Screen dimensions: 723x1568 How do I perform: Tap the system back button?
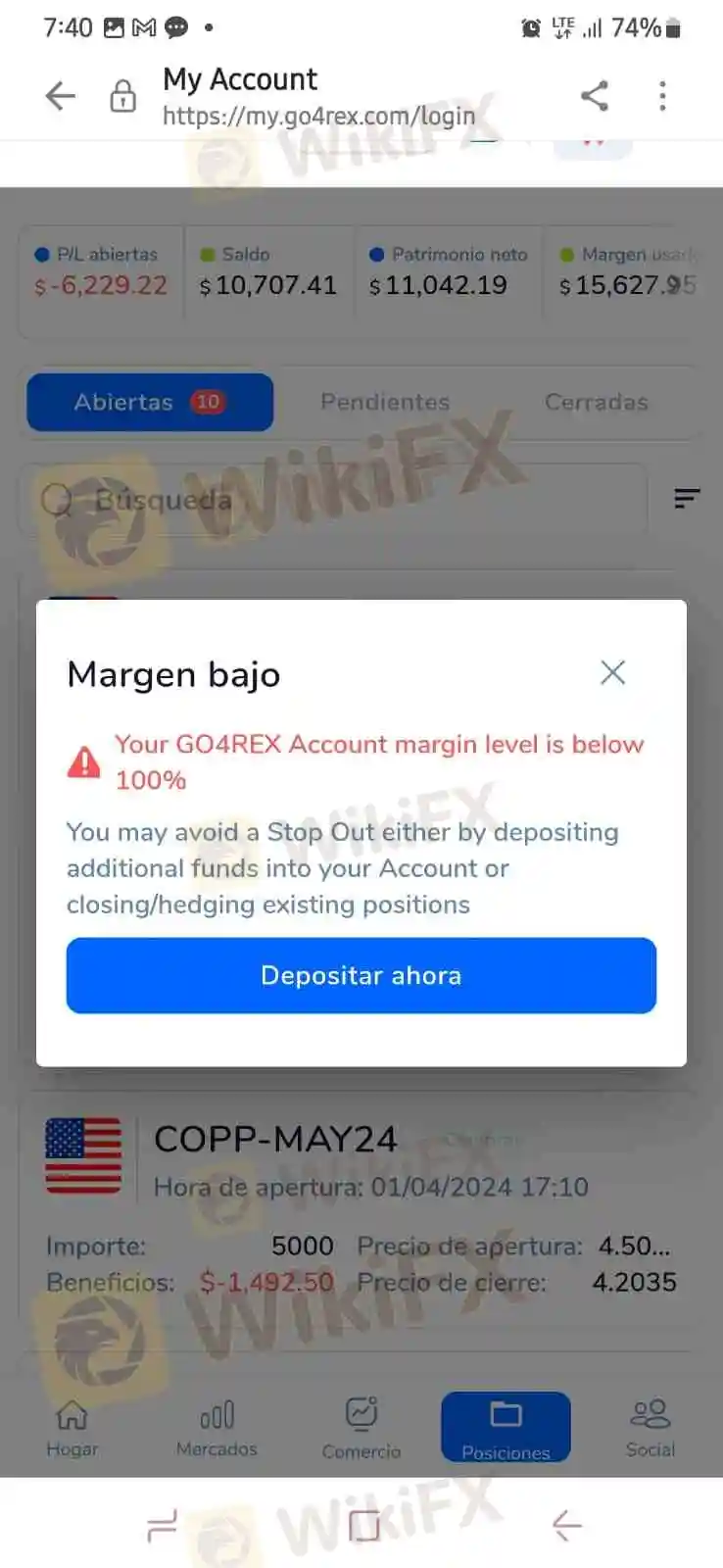coord(566,1525)
